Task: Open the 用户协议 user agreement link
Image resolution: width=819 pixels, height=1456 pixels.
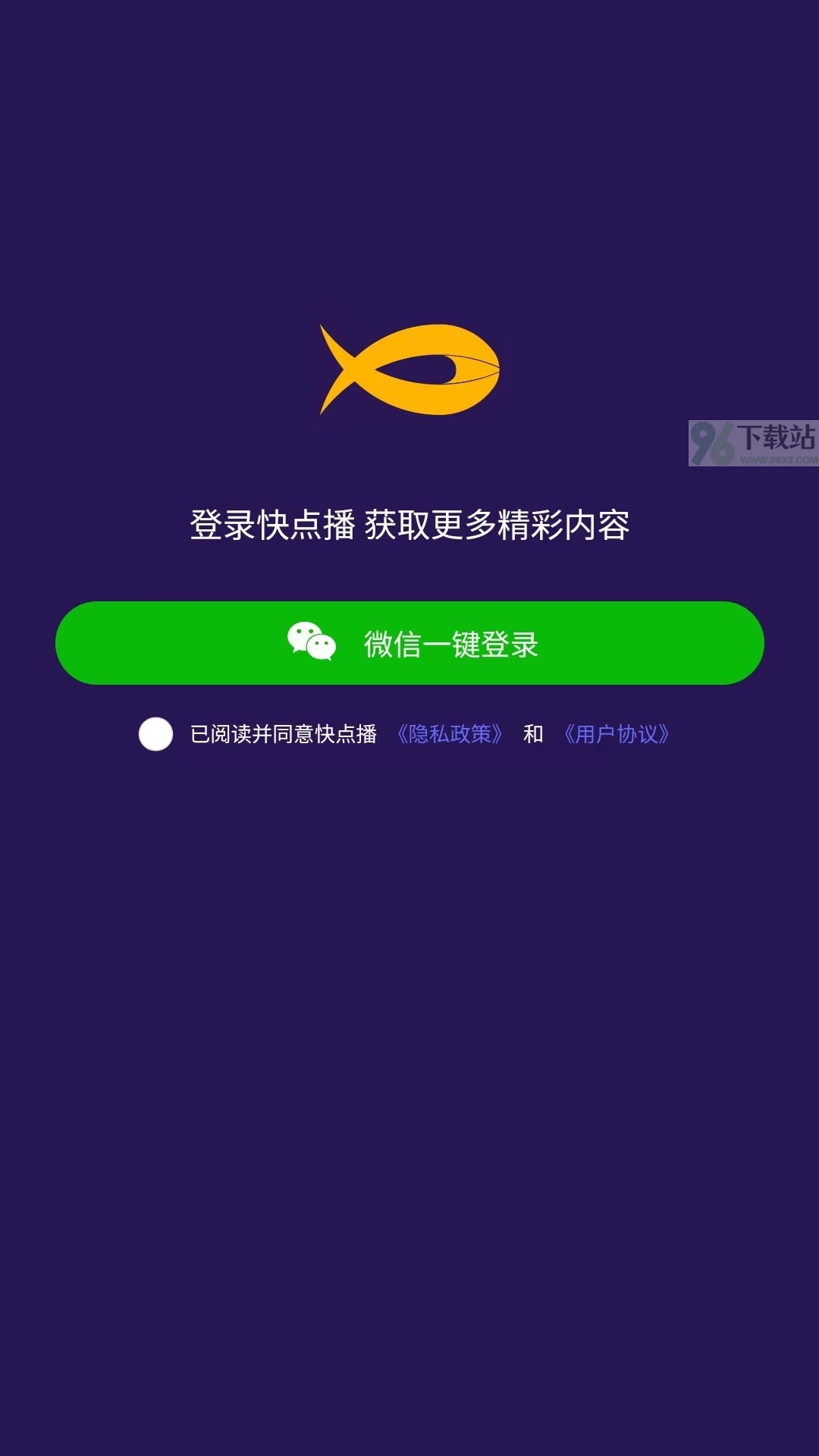Action: 616,734
